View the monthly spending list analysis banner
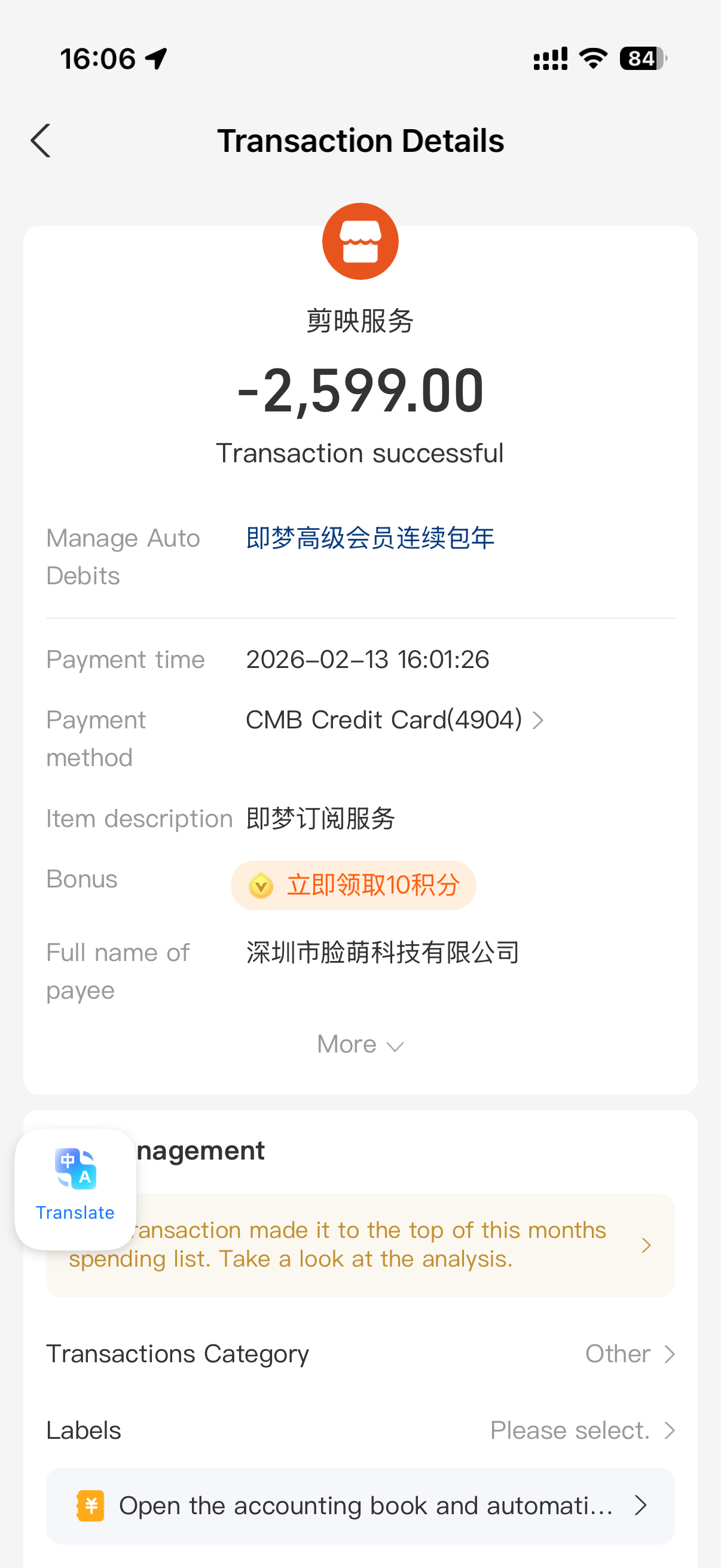The image size is (721, 1568). (389, 1245)
